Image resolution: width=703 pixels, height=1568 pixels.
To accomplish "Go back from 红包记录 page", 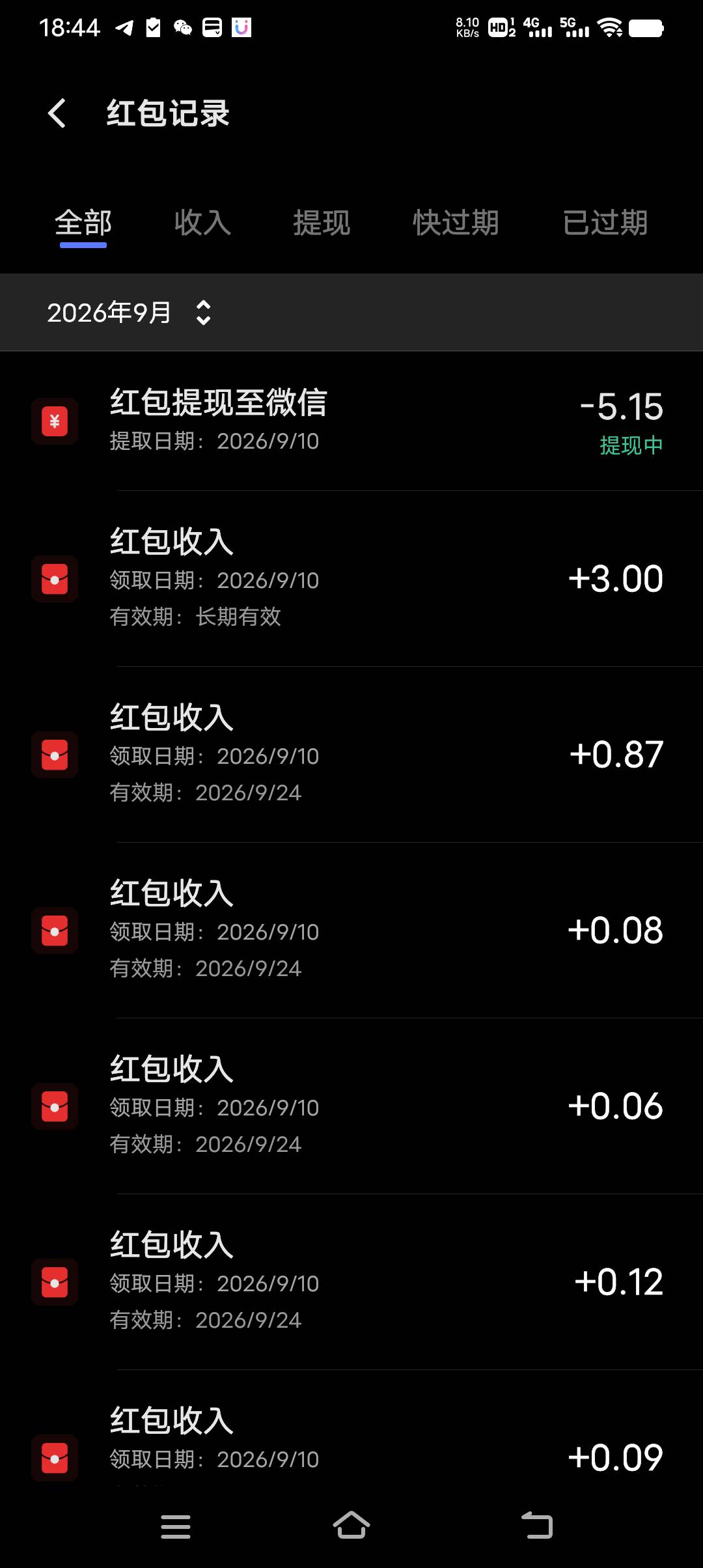I will click(57, 113).
